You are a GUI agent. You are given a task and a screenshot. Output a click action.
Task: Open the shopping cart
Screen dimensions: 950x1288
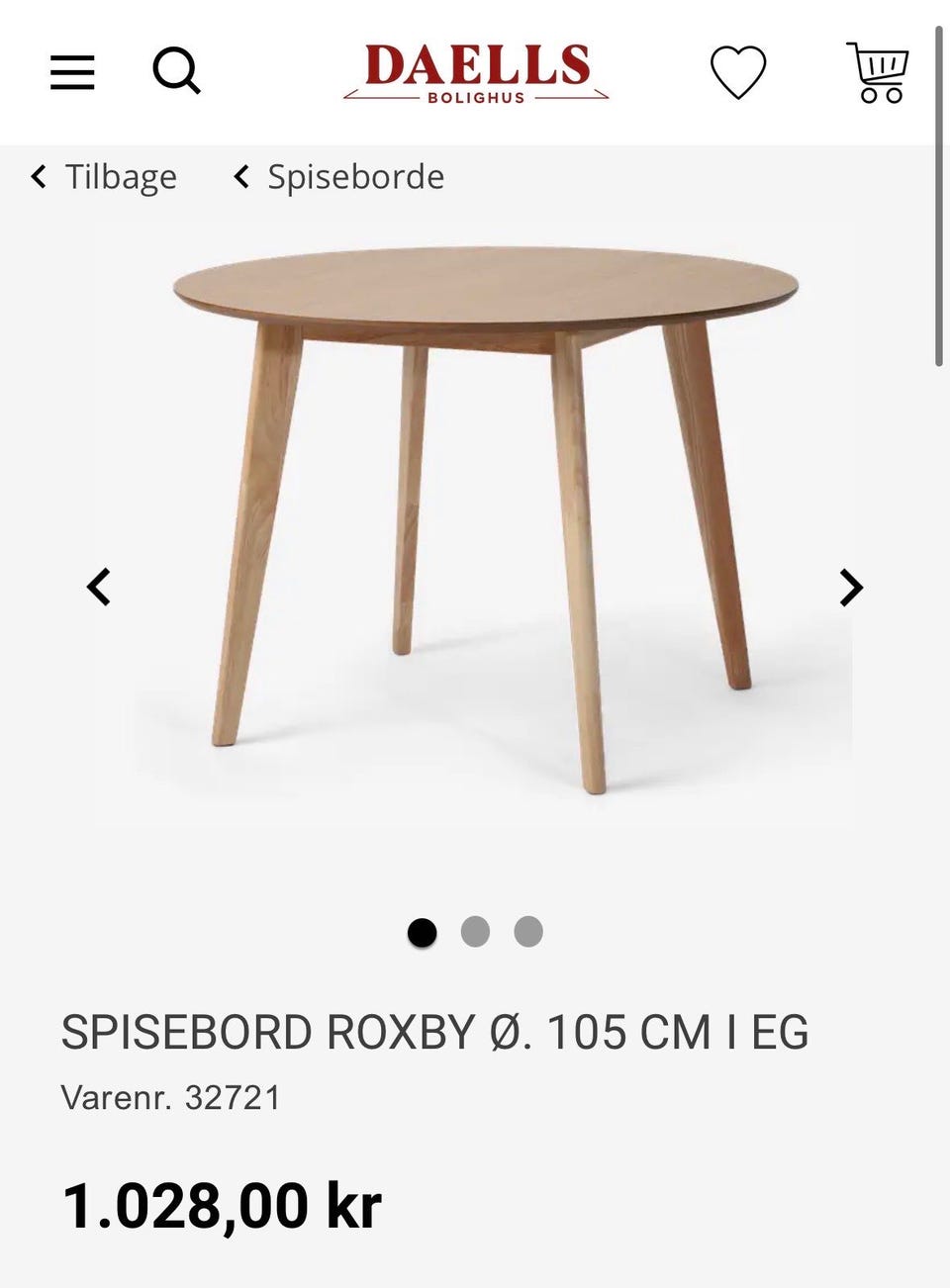coord(878,72)
